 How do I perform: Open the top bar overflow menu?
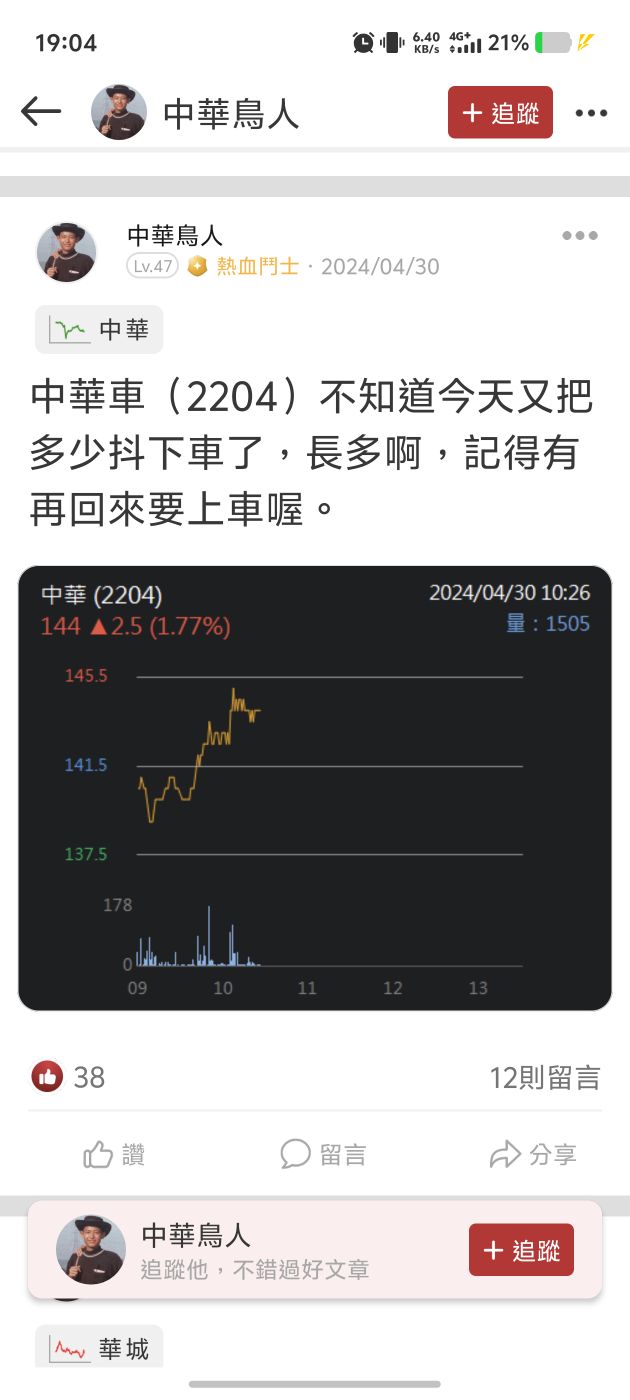591,113
